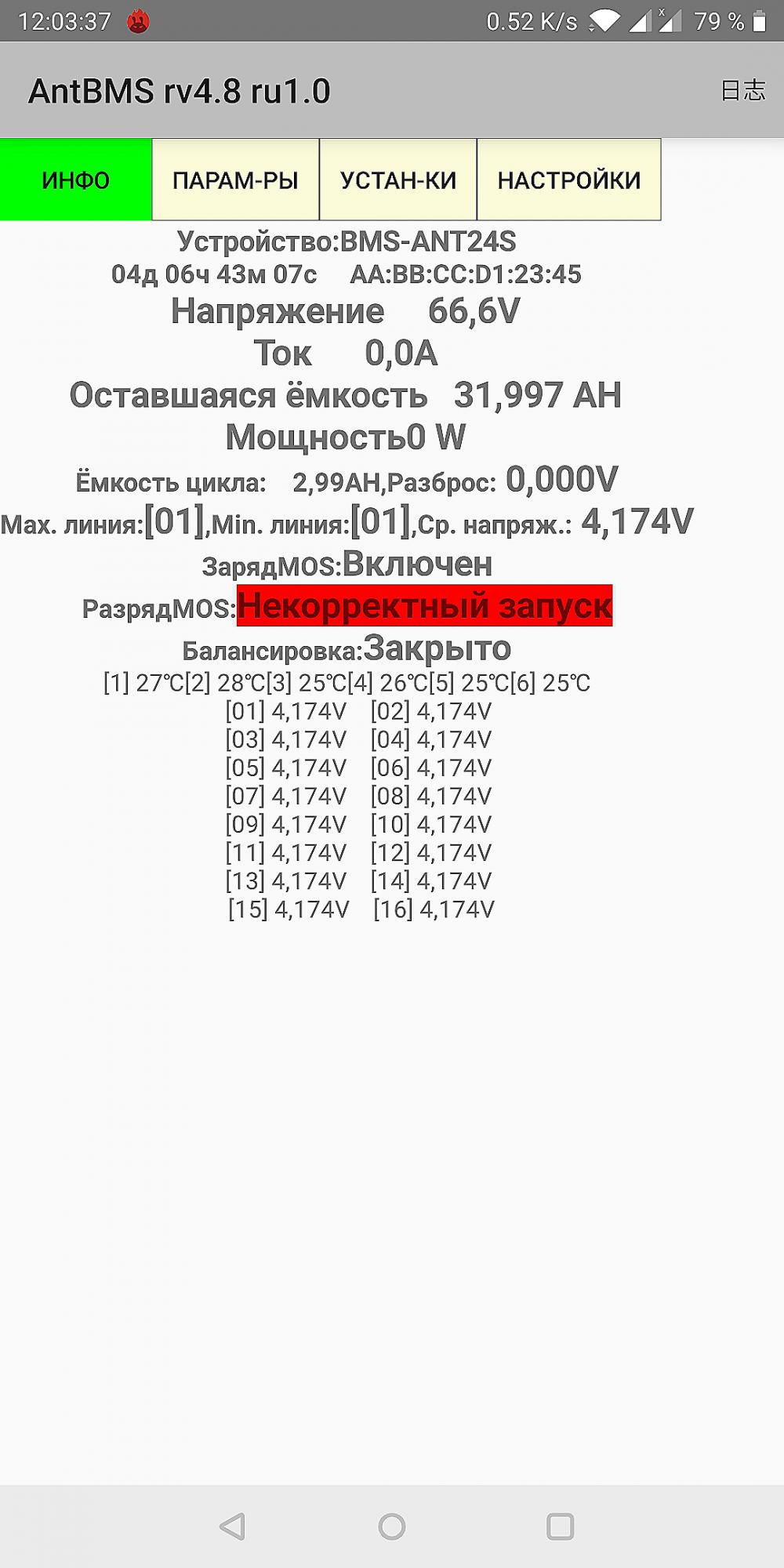Open the 日志 log button
The height and width of the screenshot is (1568, 784).
pos(742,91)
